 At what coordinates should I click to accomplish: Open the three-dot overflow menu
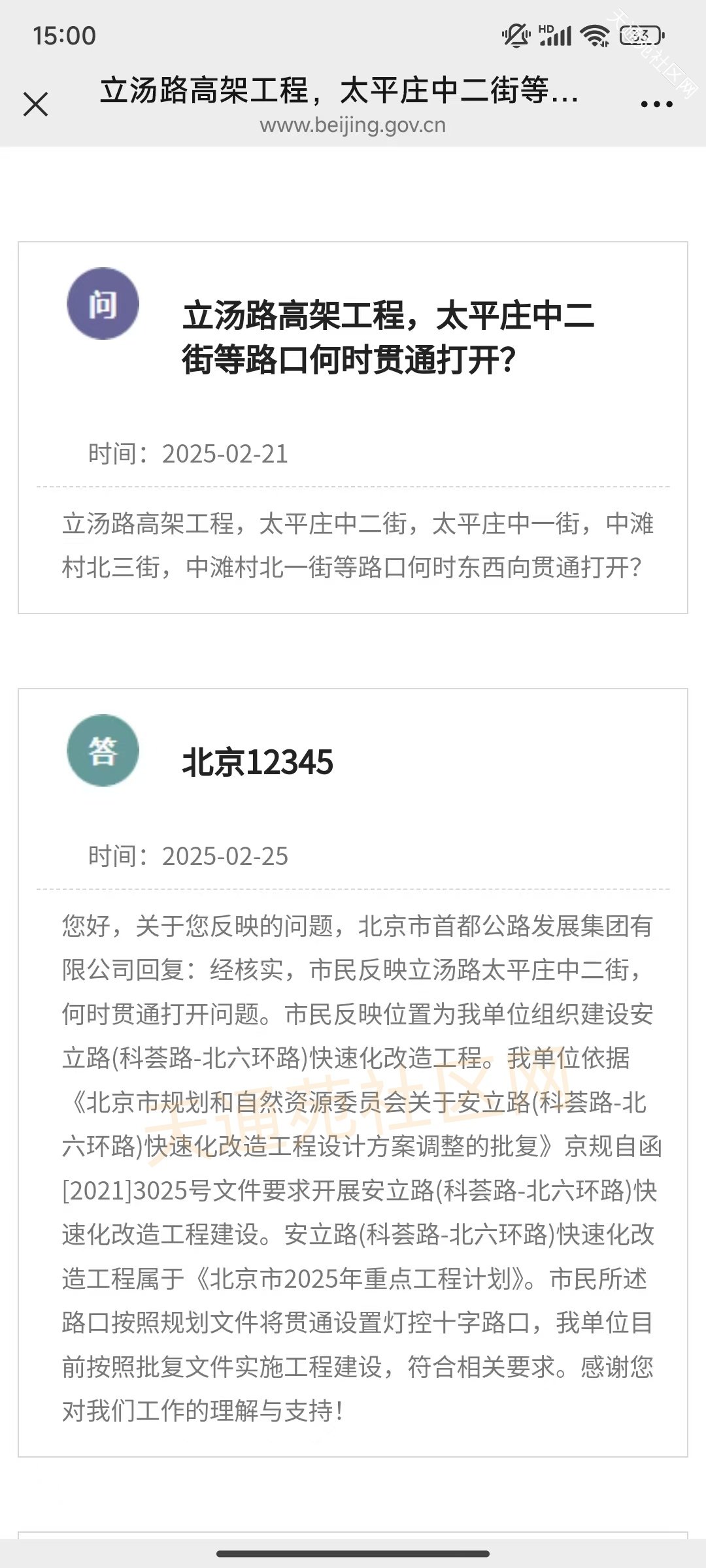pos(656,104)
